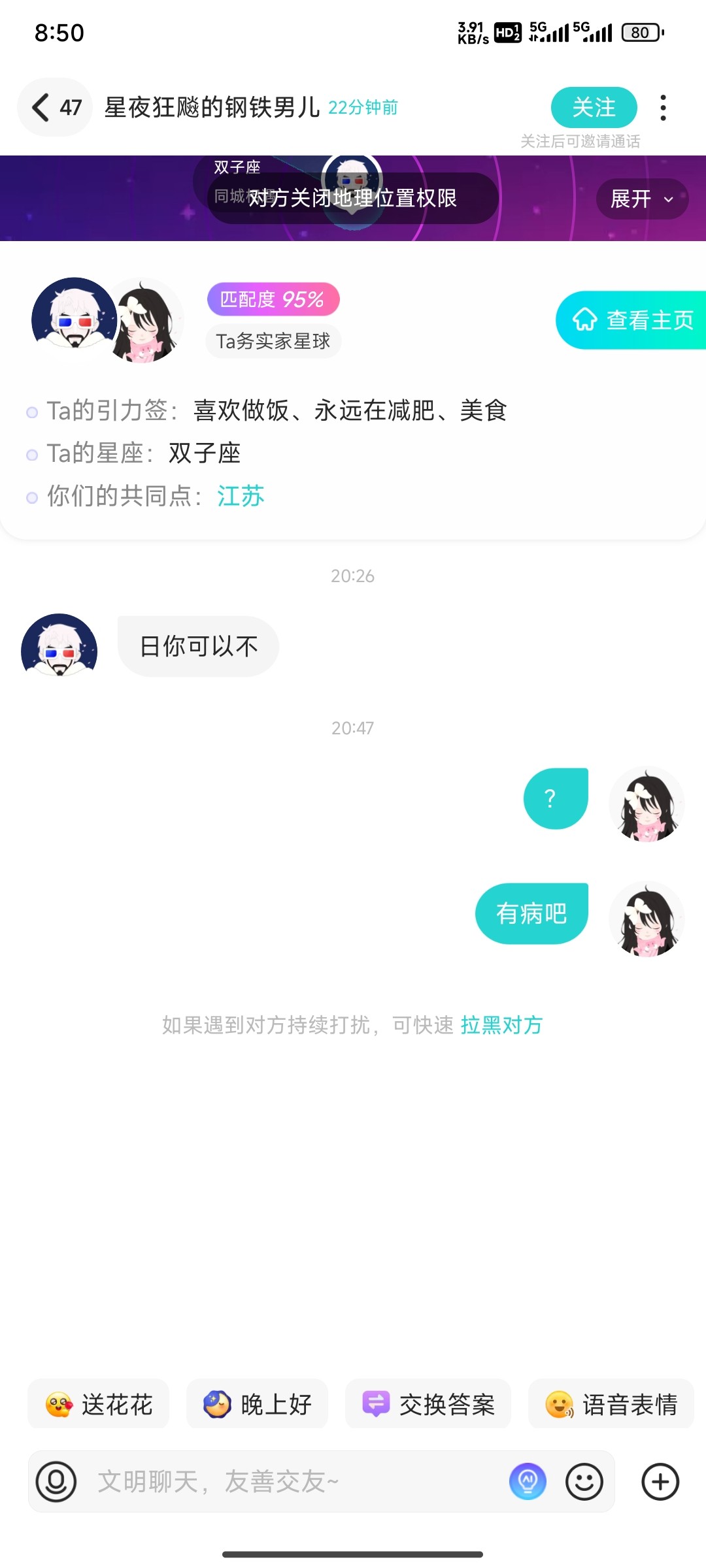Open the three-dot overflow menu
Image resolution: width=706 pixels, height=1568 pixels.
[663, 108]
